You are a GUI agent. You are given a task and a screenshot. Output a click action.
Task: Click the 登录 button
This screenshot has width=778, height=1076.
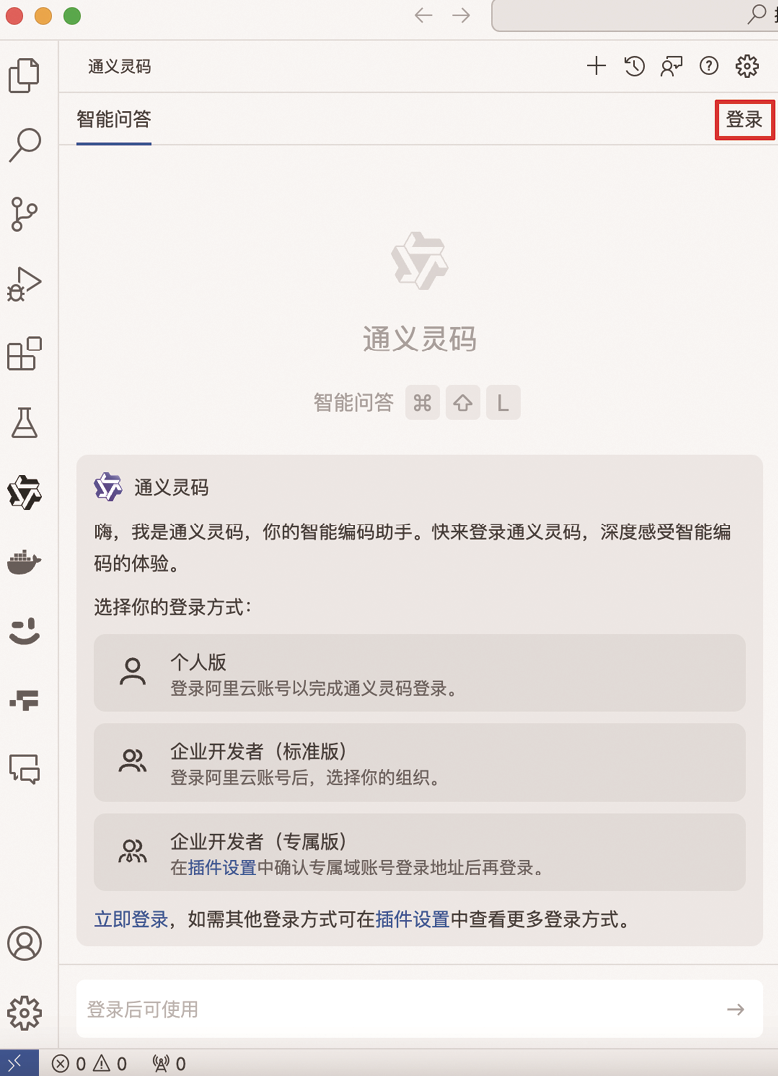point(744,120)
